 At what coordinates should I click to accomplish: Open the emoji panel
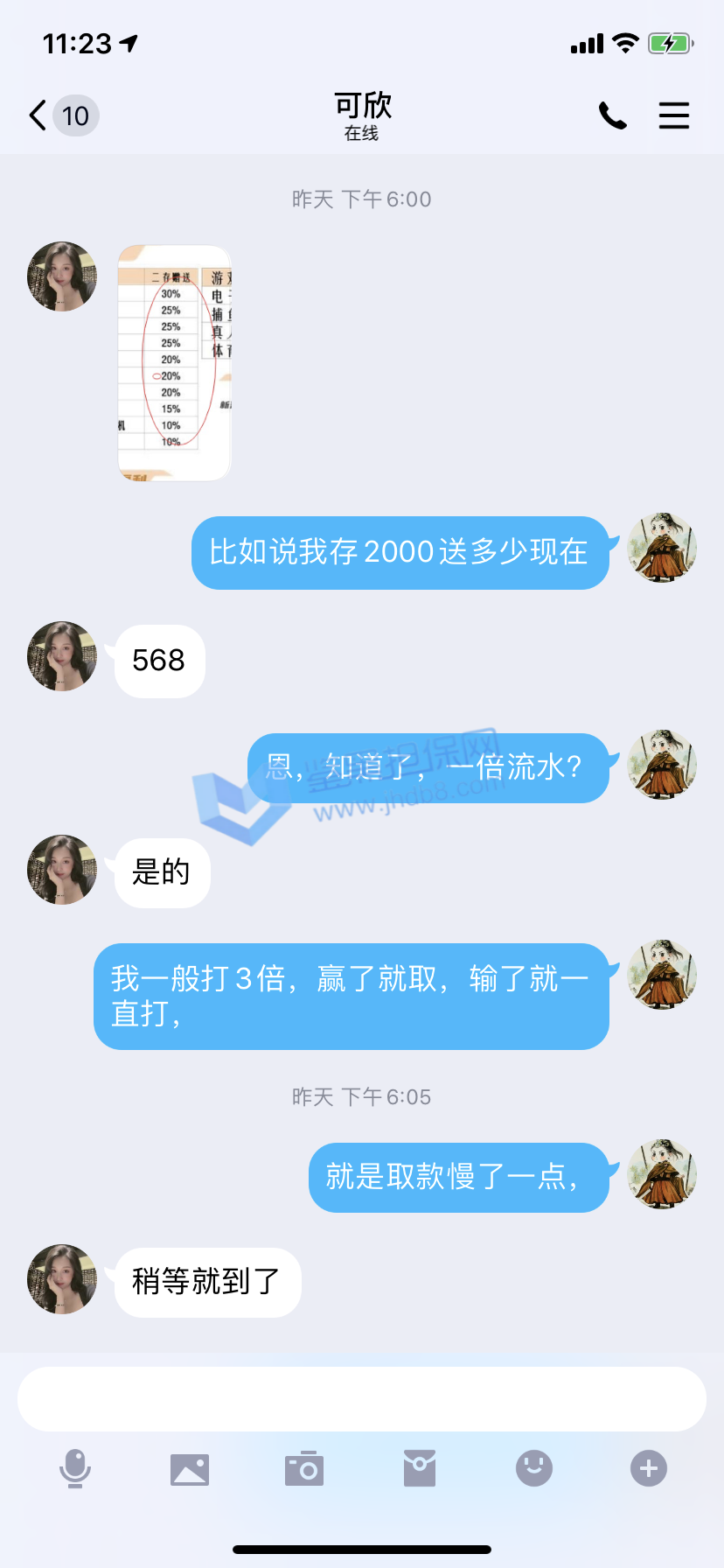click(534, 1468)
